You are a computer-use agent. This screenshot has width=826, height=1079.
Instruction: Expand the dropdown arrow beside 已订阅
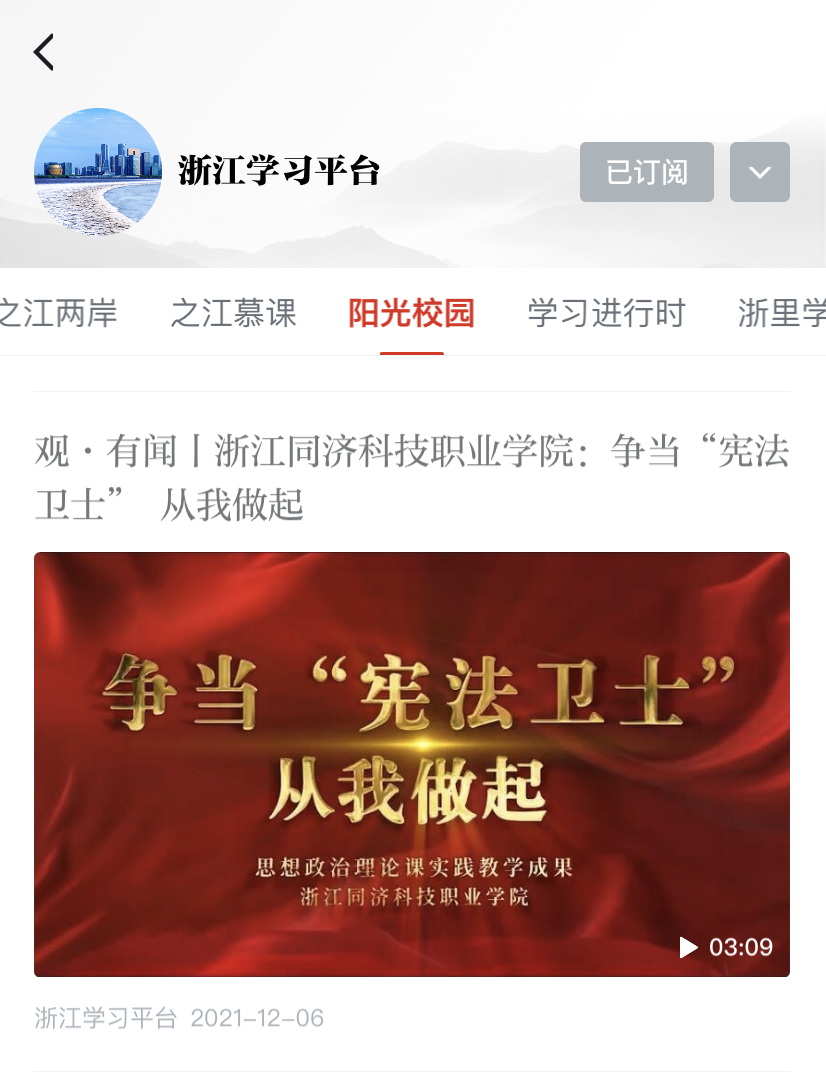[x=760, y=172]
